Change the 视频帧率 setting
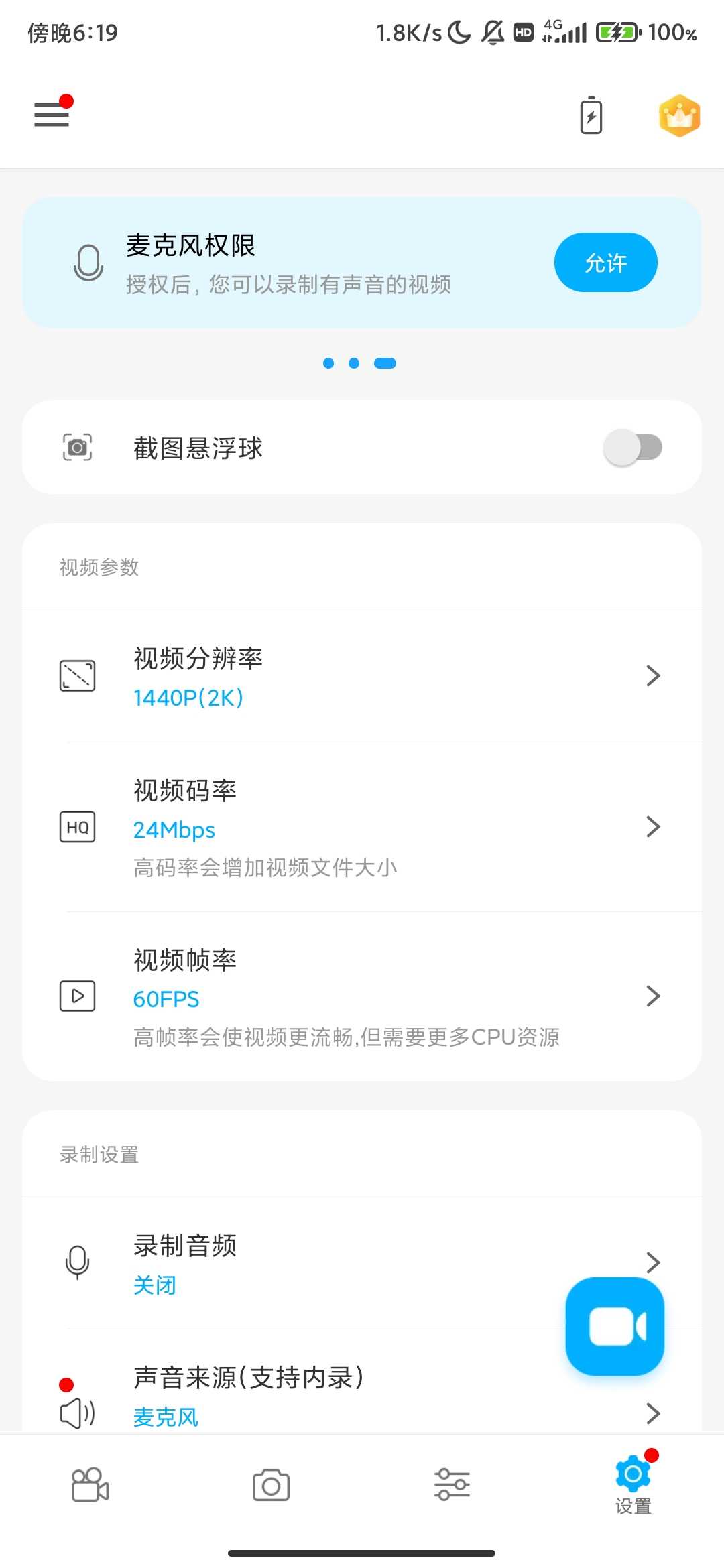This screenshot has width=724, height=1568. pos(362,996)
